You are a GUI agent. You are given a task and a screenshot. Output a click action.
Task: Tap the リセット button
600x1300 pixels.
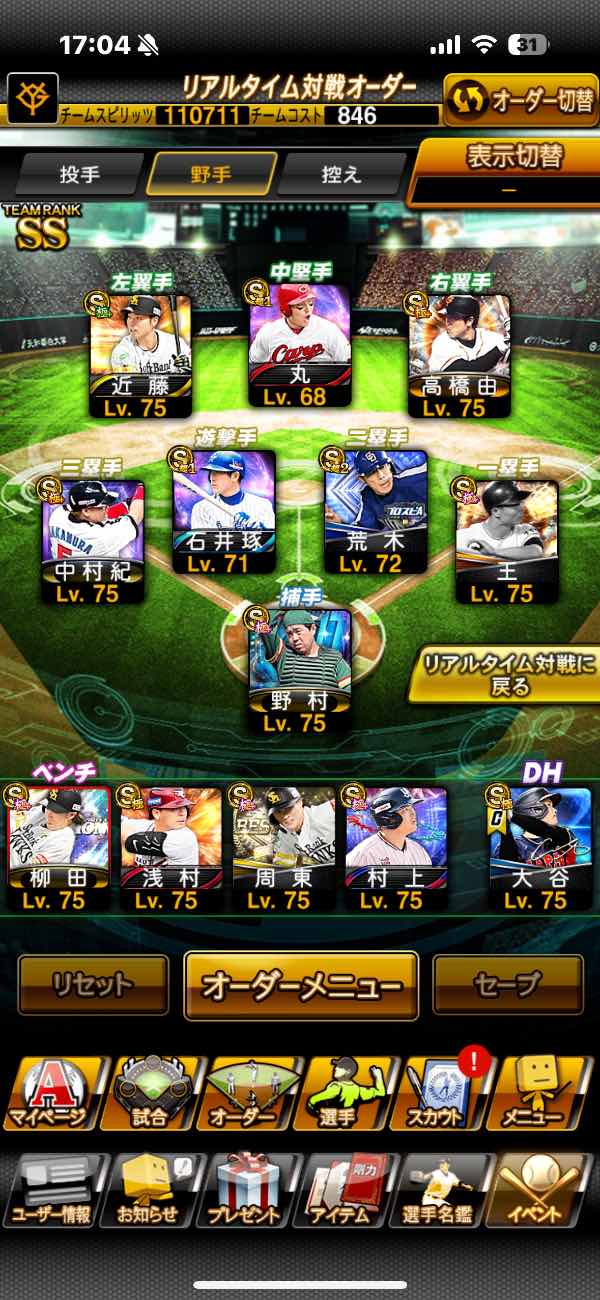[x=92, y=985]
